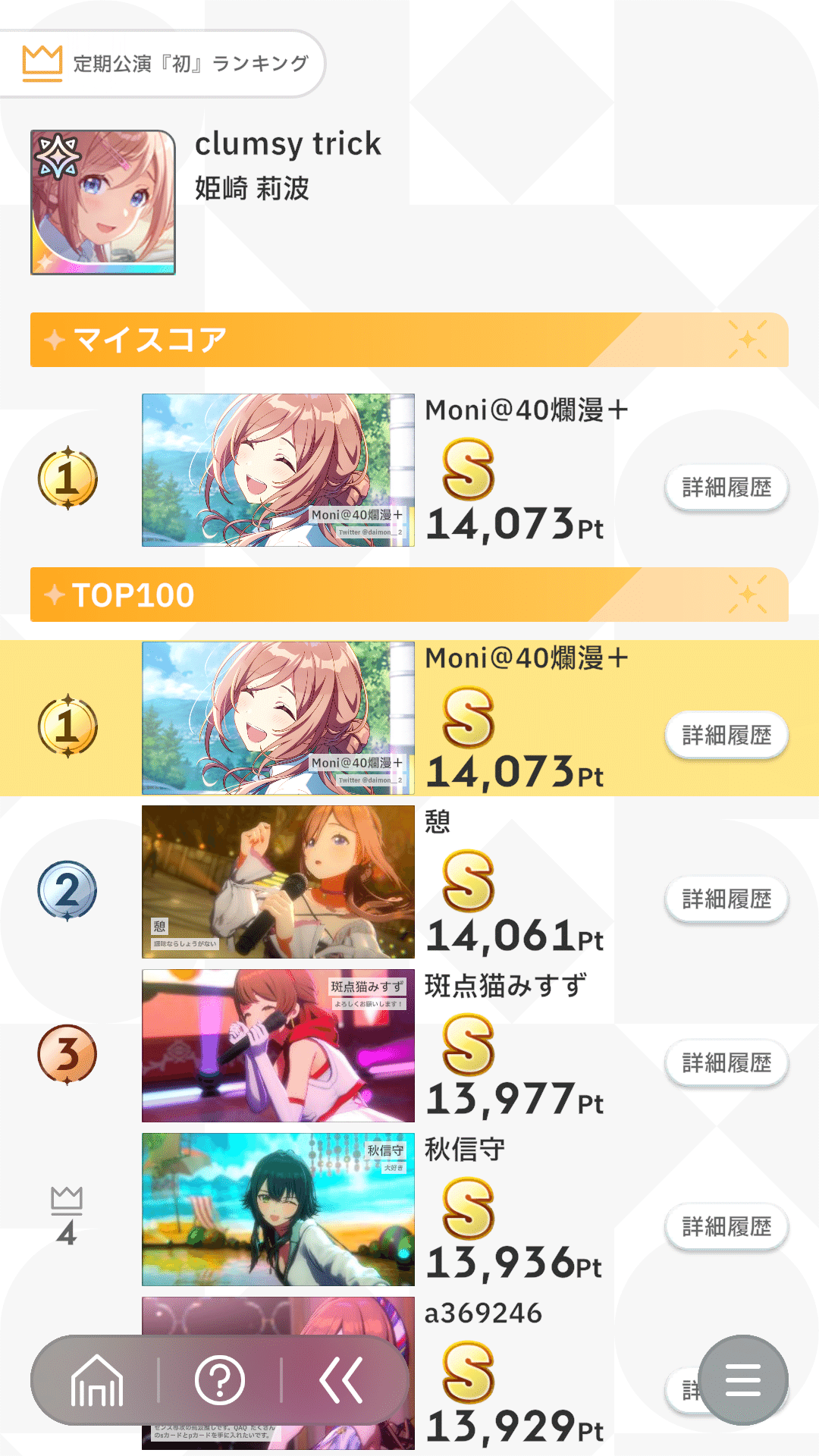Open the help question mark icon
This screenshot has width=819, height=1456.
tap(219, 1380)
